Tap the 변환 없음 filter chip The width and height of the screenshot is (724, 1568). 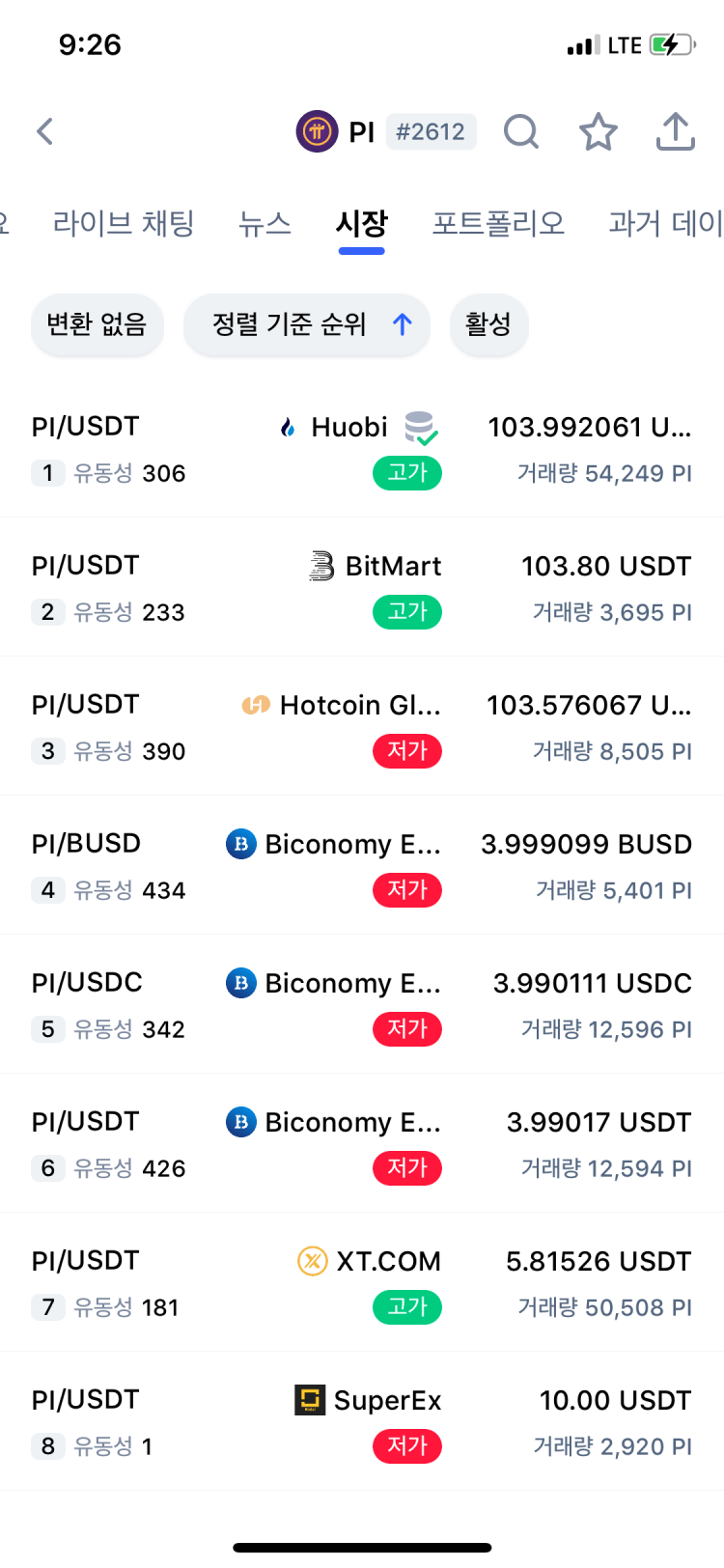(97, 324)
